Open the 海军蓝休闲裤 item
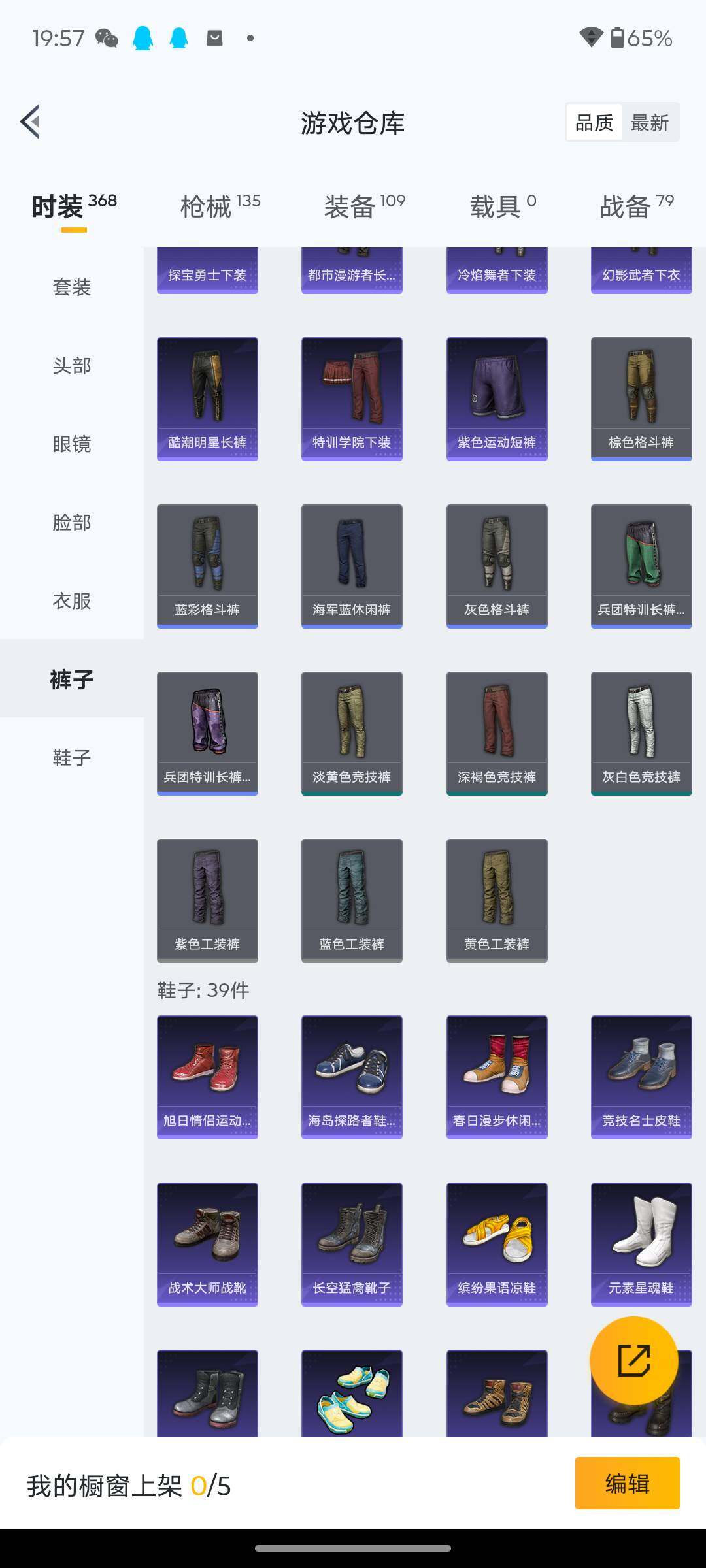Image resolution: width=706 pixels, height=1568 pixels. [352, 566]
